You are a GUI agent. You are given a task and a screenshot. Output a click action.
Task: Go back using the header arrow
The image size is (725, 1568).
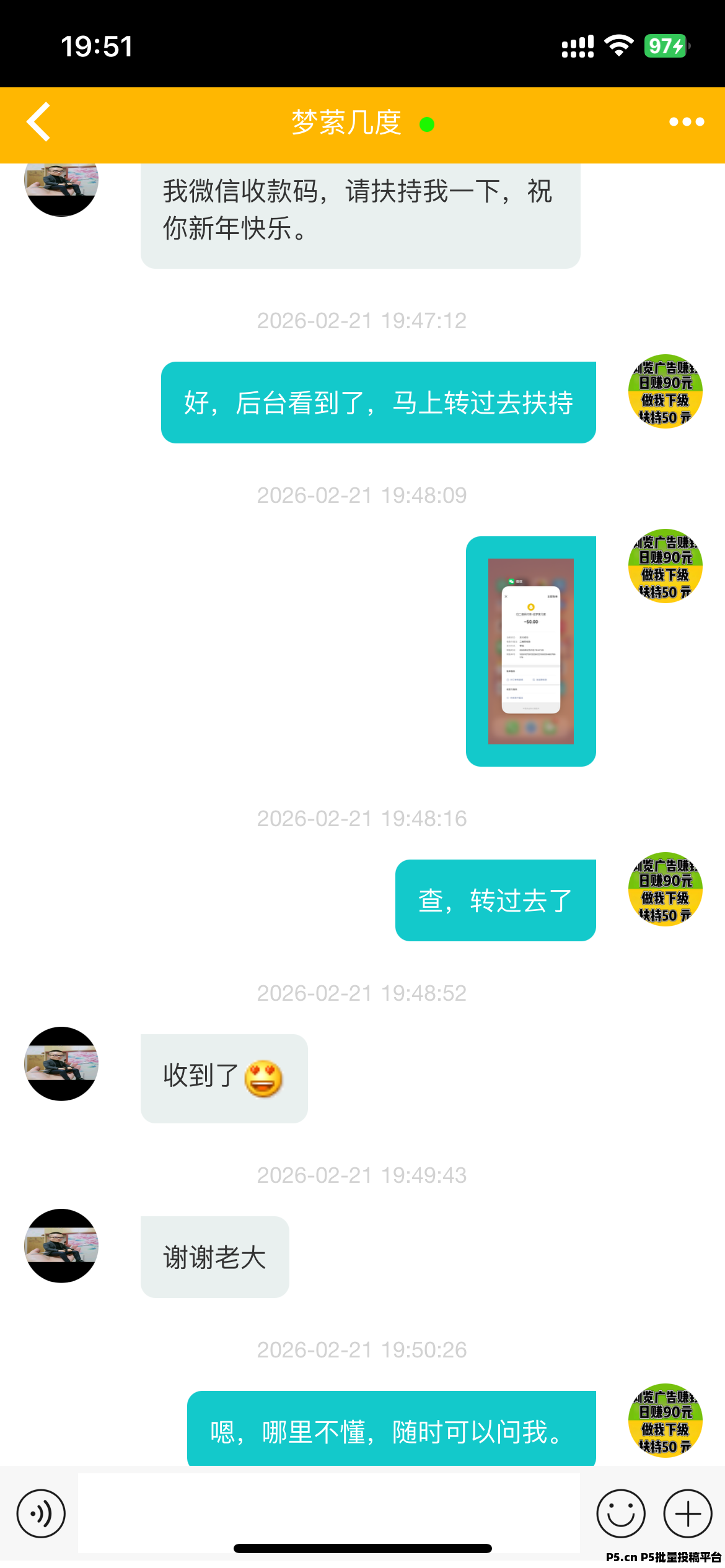(38, 122)
